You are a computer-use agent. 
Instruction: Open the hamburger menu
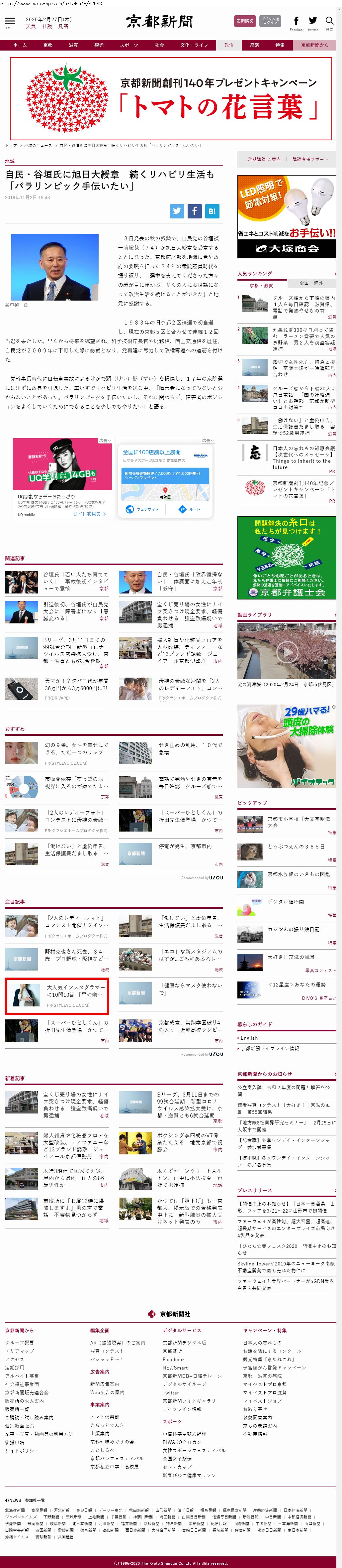10,22
